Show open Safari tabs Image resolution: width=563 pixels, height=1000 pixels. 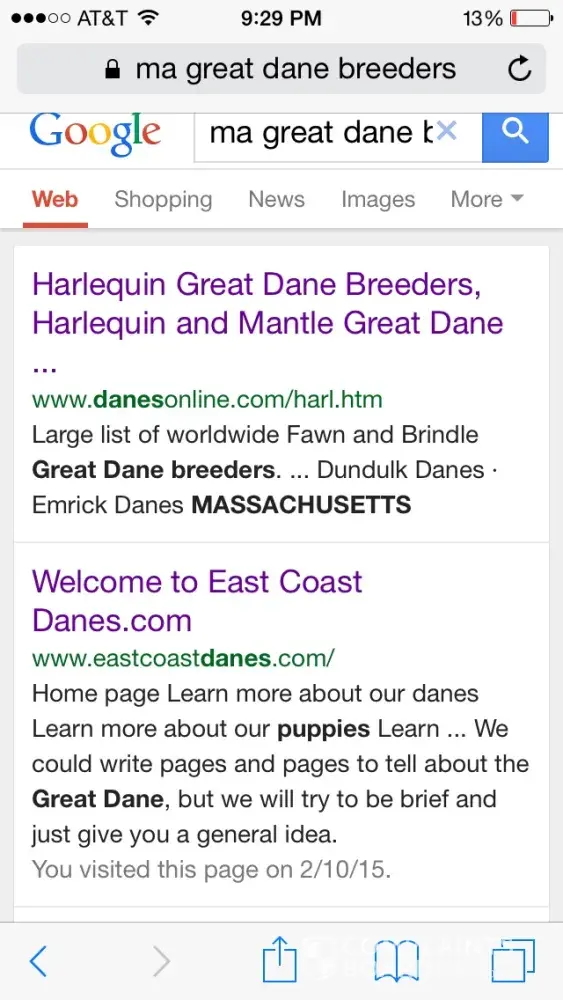point(513,961)
